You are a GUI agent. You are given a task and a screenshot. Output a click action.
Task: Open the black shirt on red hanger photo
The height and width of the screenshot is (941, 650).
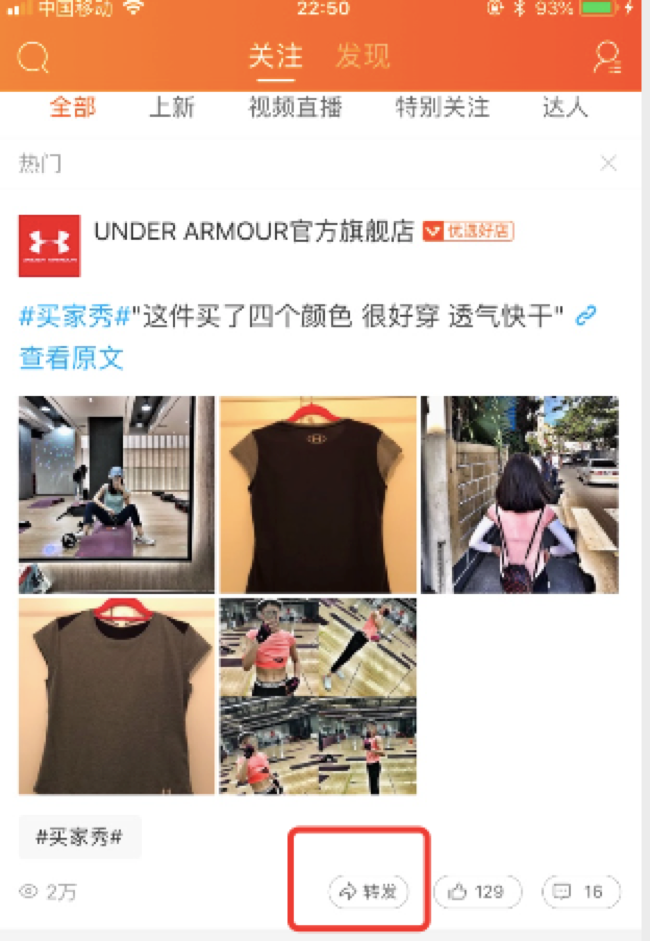point(317,494)
